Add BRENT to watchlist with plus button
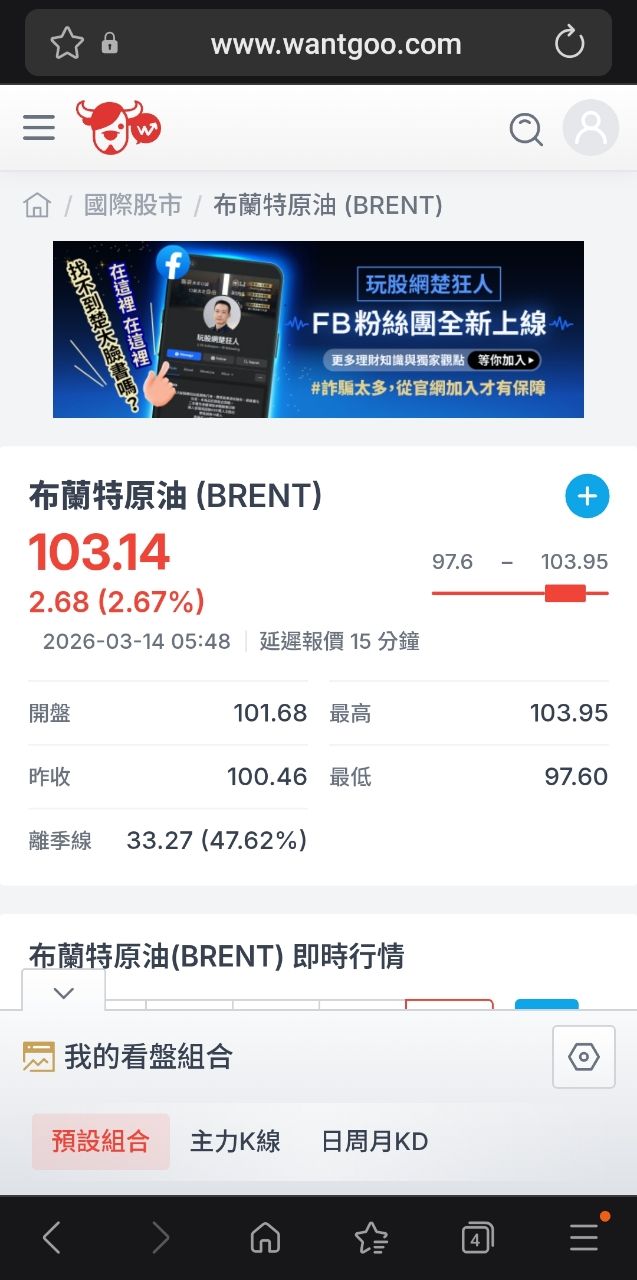The image size is (637, 1280). pos(587,496)
